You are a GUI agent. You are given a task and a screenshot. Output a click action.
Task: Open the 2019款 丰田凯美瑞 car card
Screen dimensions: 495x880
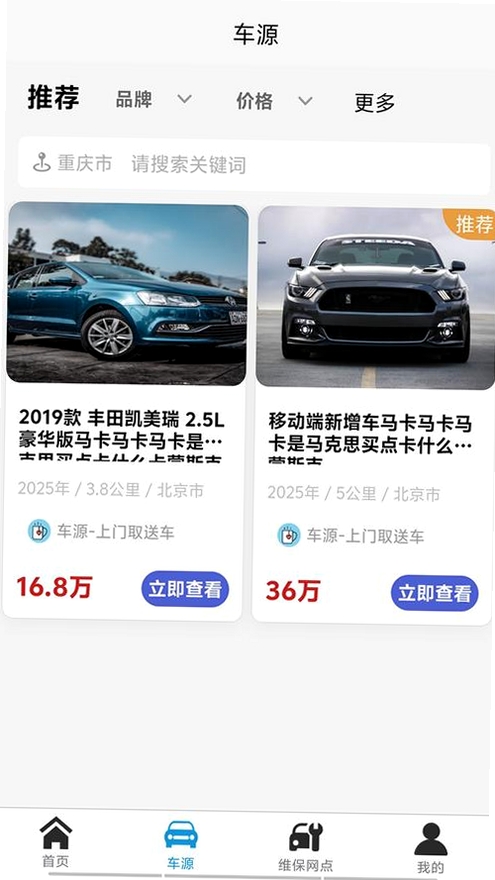click(x=123, y=411)
